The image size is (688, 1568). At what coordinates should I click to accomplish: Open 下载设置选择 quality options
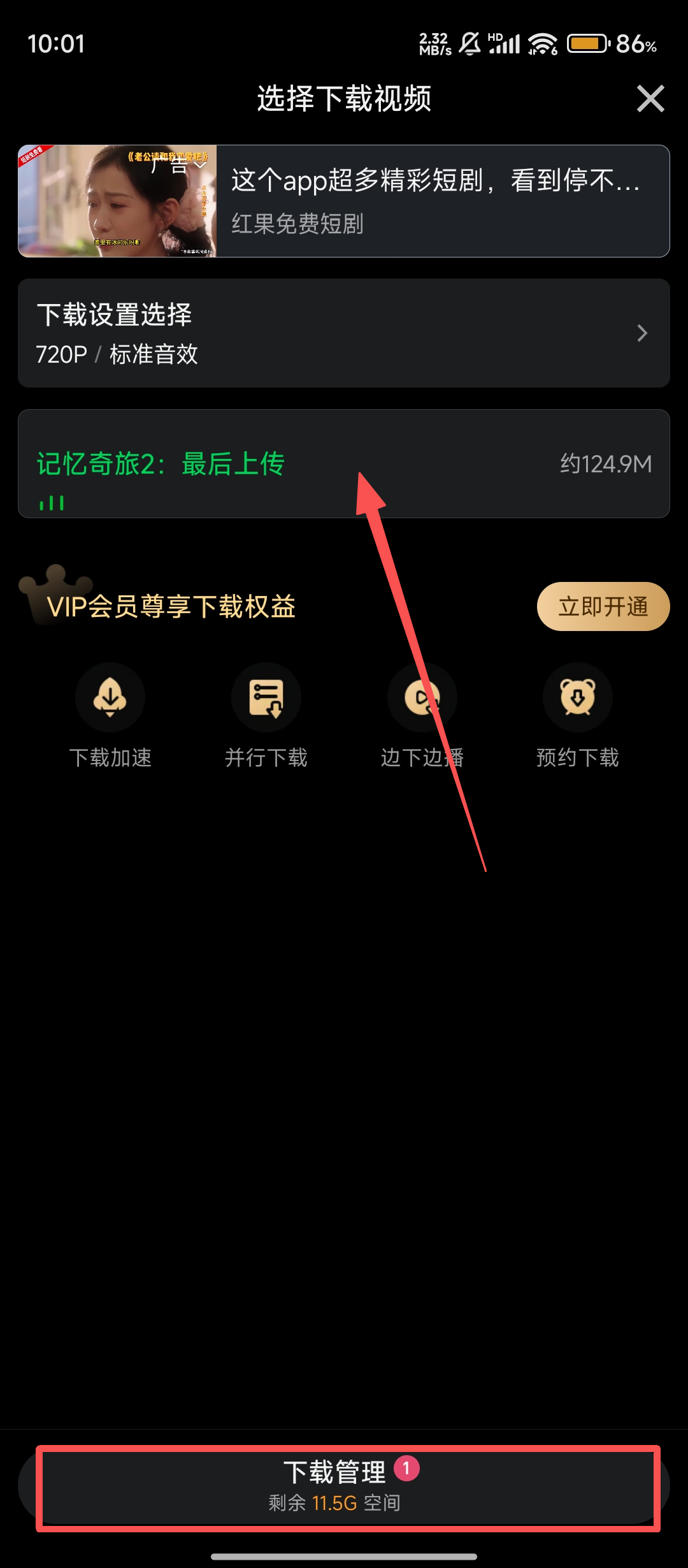pos(344,333)
